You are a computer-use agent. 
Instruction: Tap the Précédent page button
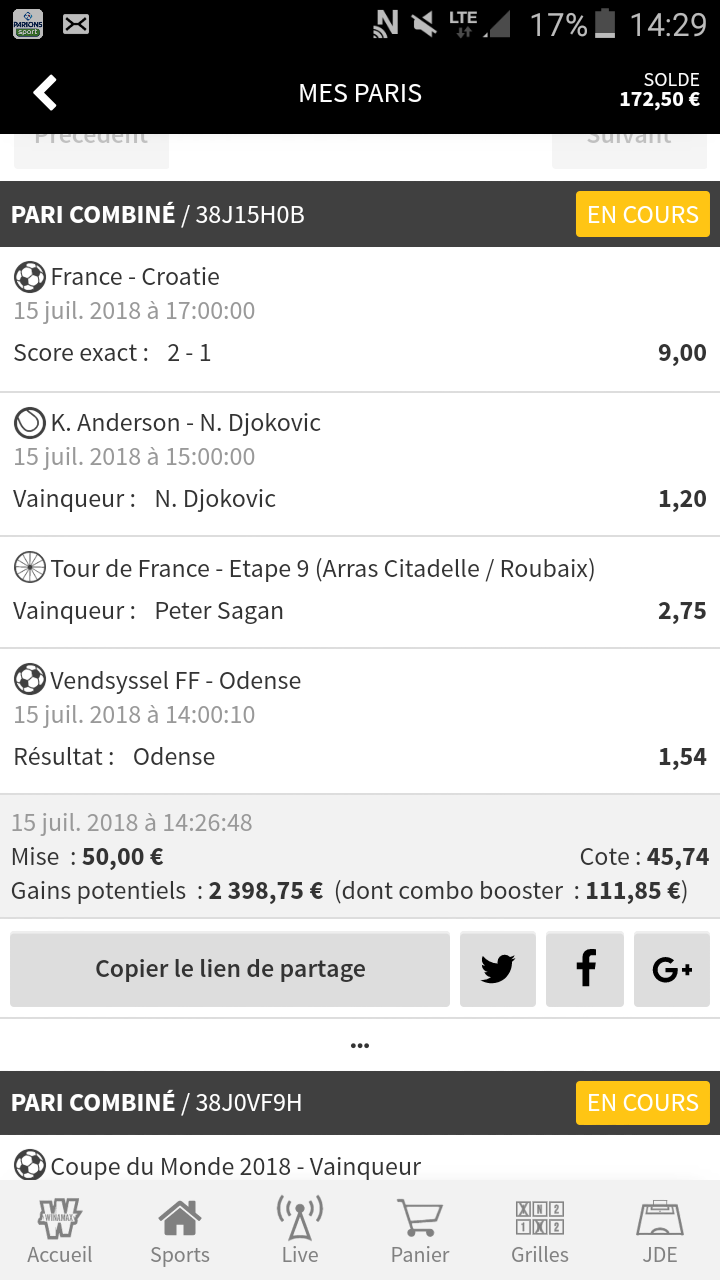click(x=91, y=150)
